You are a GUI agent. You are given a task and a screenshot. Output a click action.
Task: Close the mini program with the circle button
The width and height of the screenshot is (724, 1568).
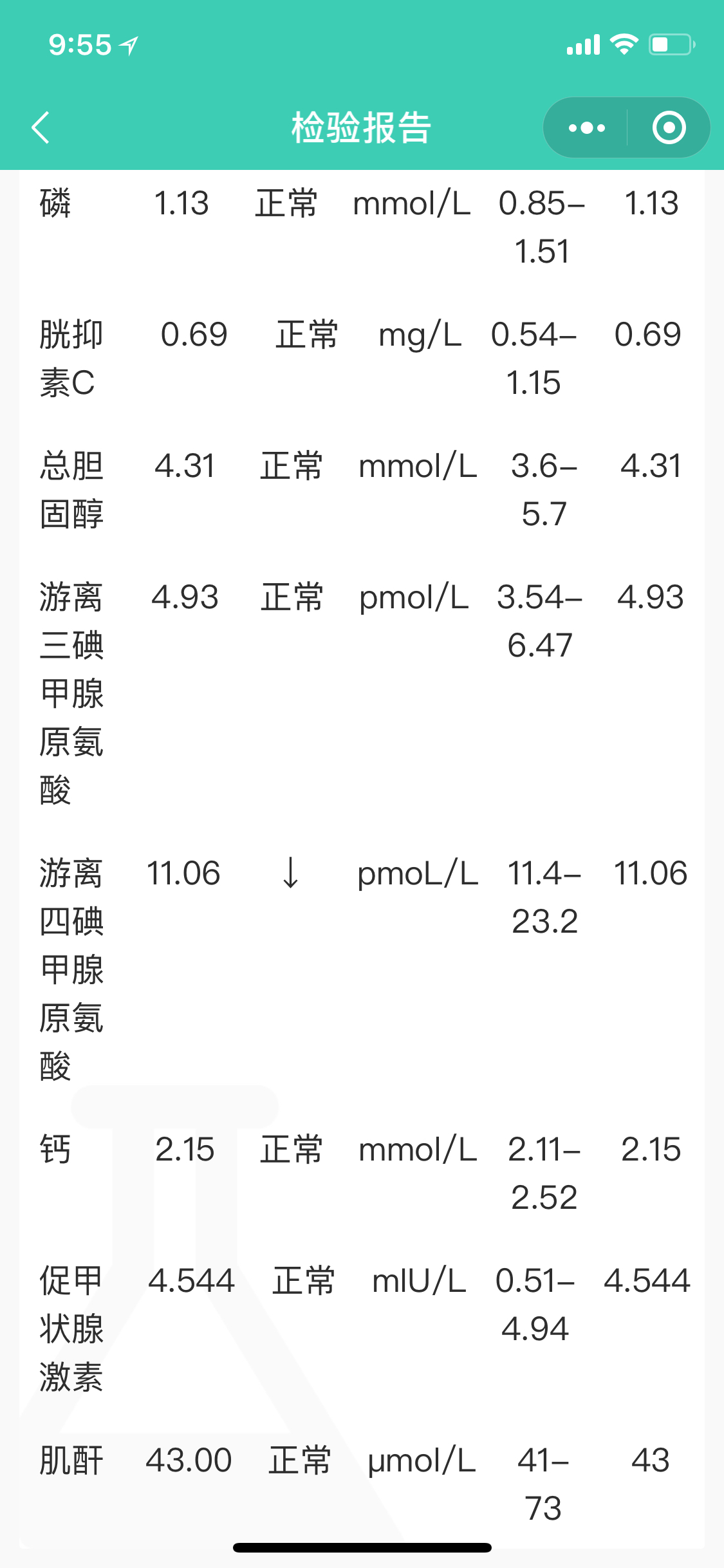(x=669, y=127)
